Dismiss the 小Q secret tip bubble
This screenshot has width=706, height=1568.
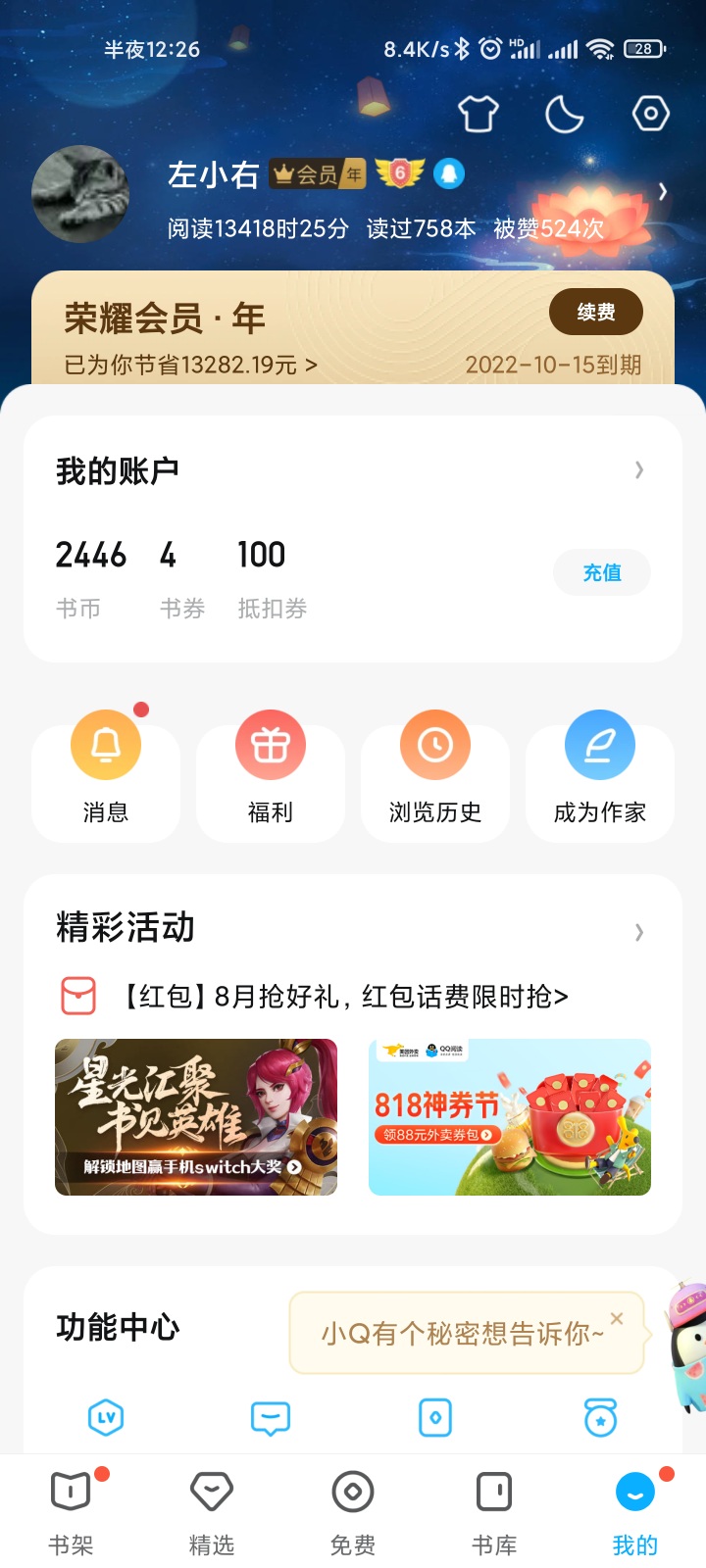coord(617,1319)
